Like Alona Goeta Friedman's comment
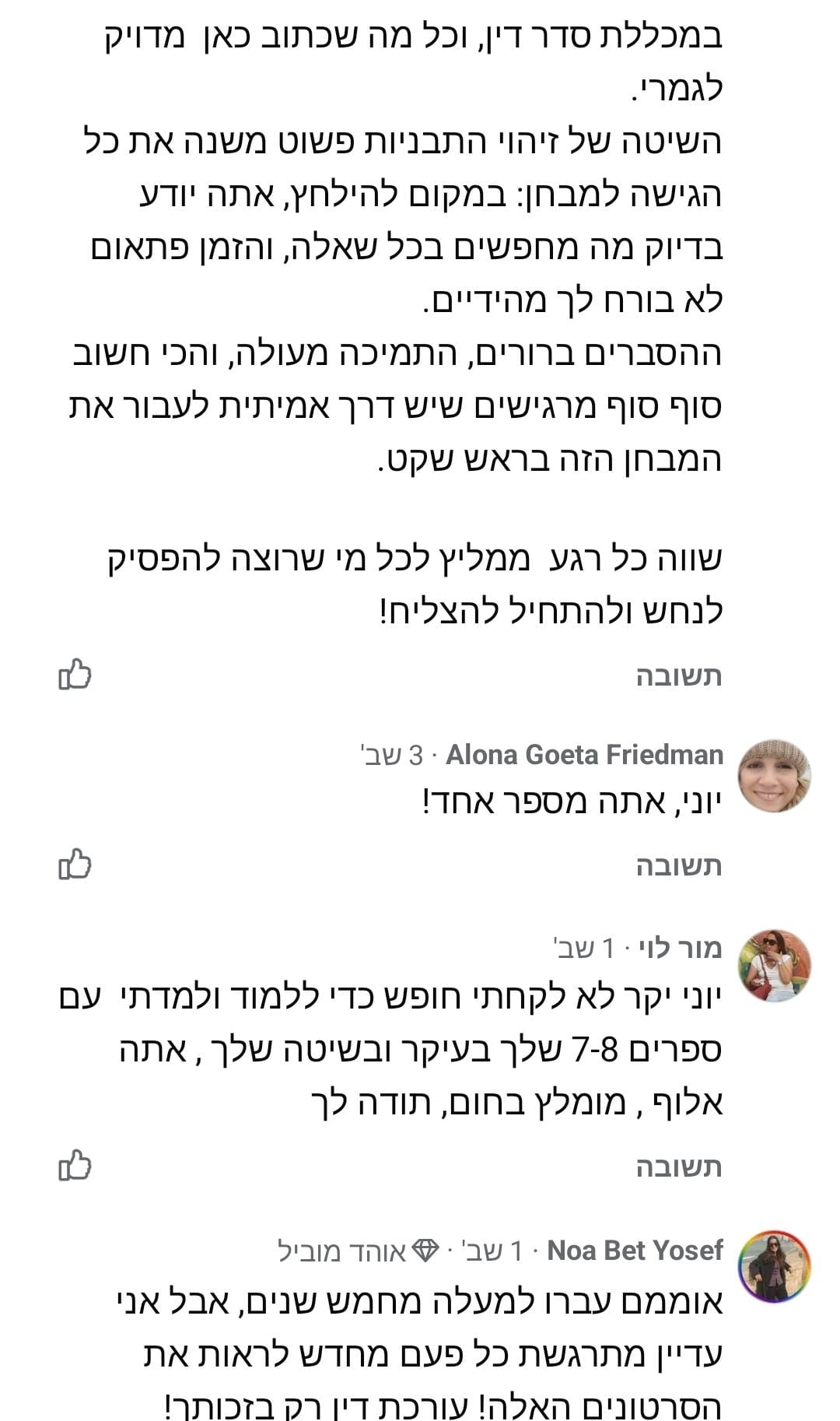This screenshot has width=840, height=1421. click(75, 864)
